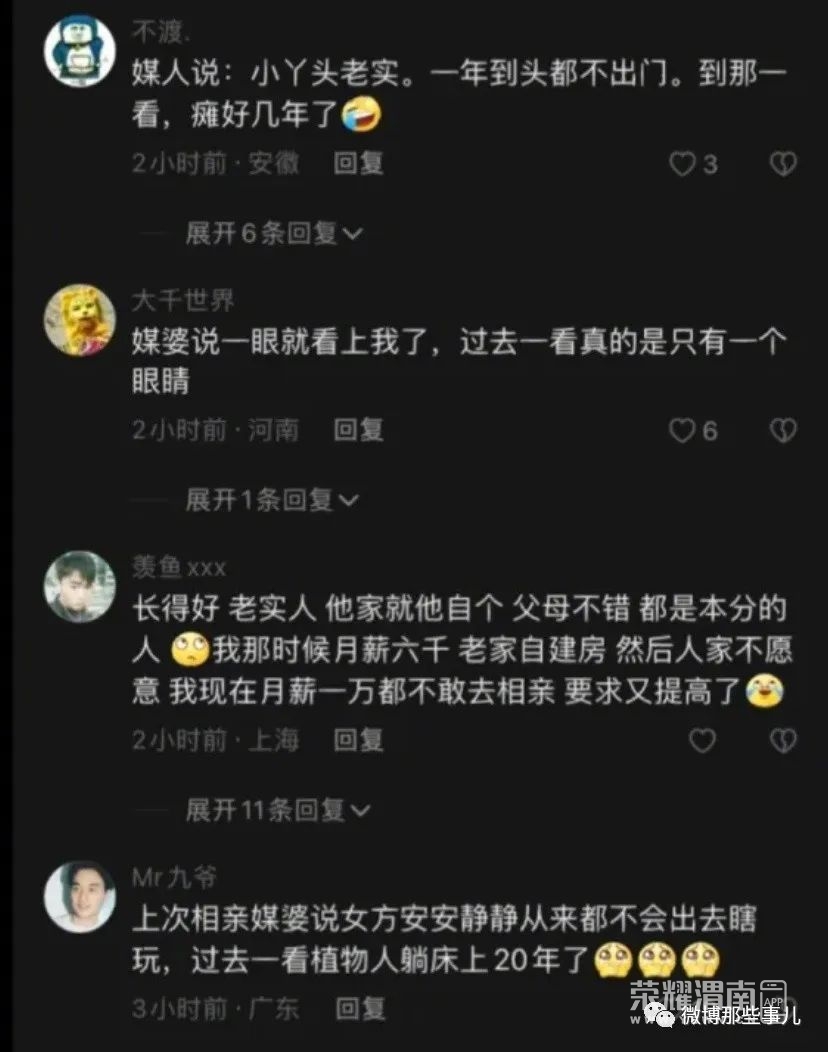
Task: Open 大千世界's profile avatar
Action: [80, 319]
